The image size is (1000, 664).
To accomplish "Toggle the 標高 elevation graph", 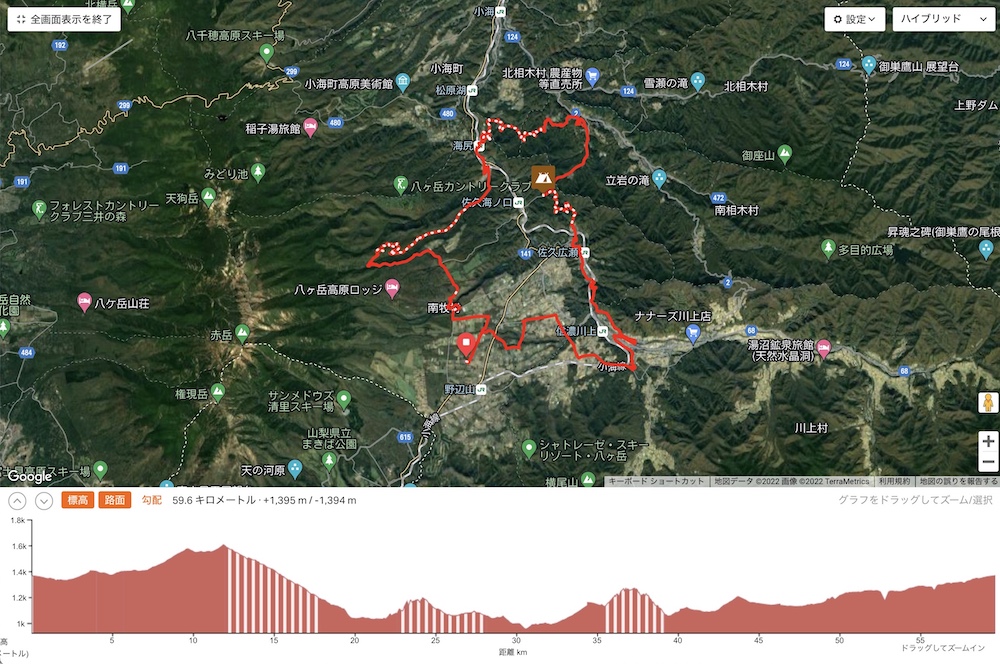I will [79, 500].
